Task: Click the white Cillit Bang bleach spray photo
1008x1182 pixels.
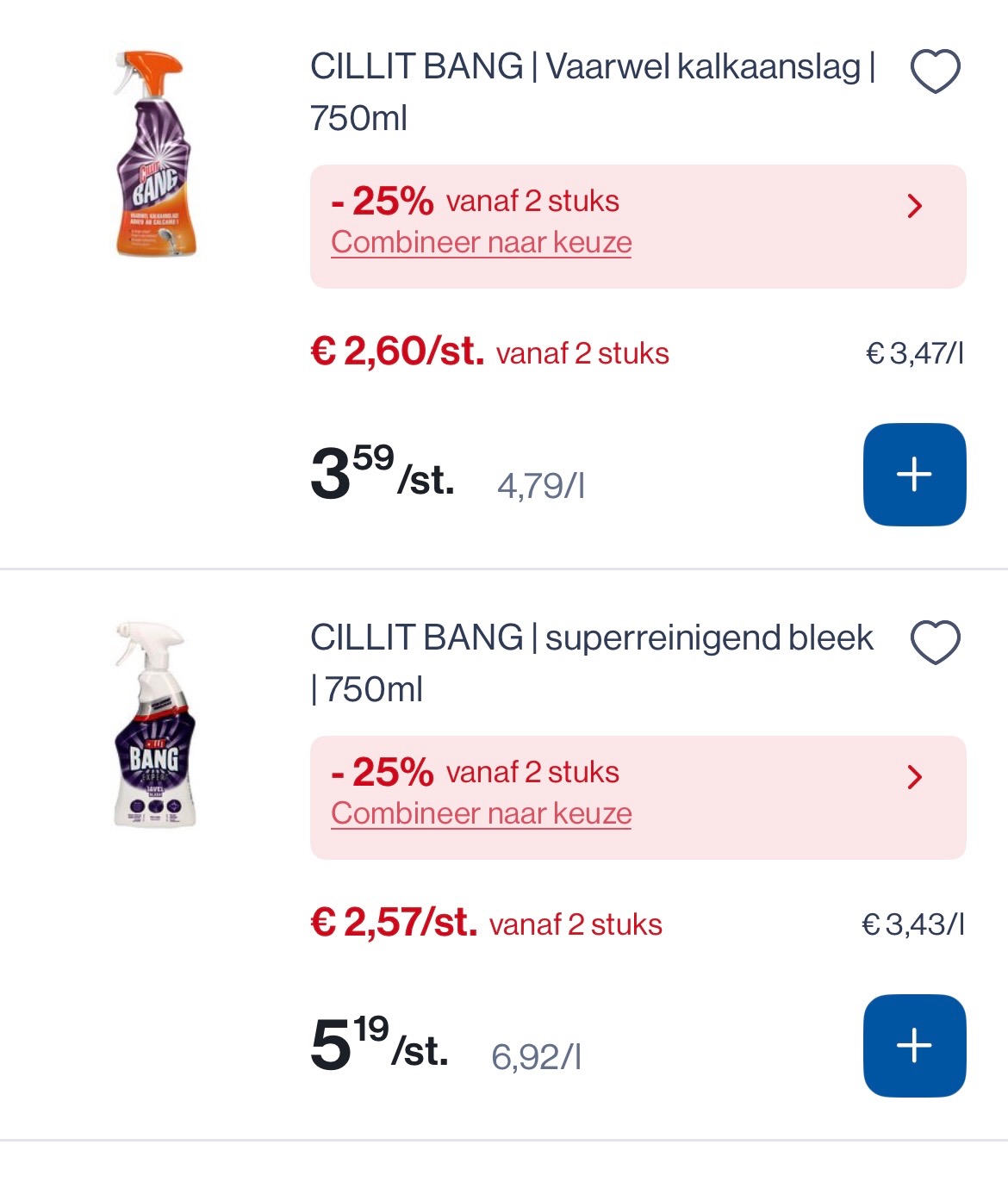Action: point(151,724)
